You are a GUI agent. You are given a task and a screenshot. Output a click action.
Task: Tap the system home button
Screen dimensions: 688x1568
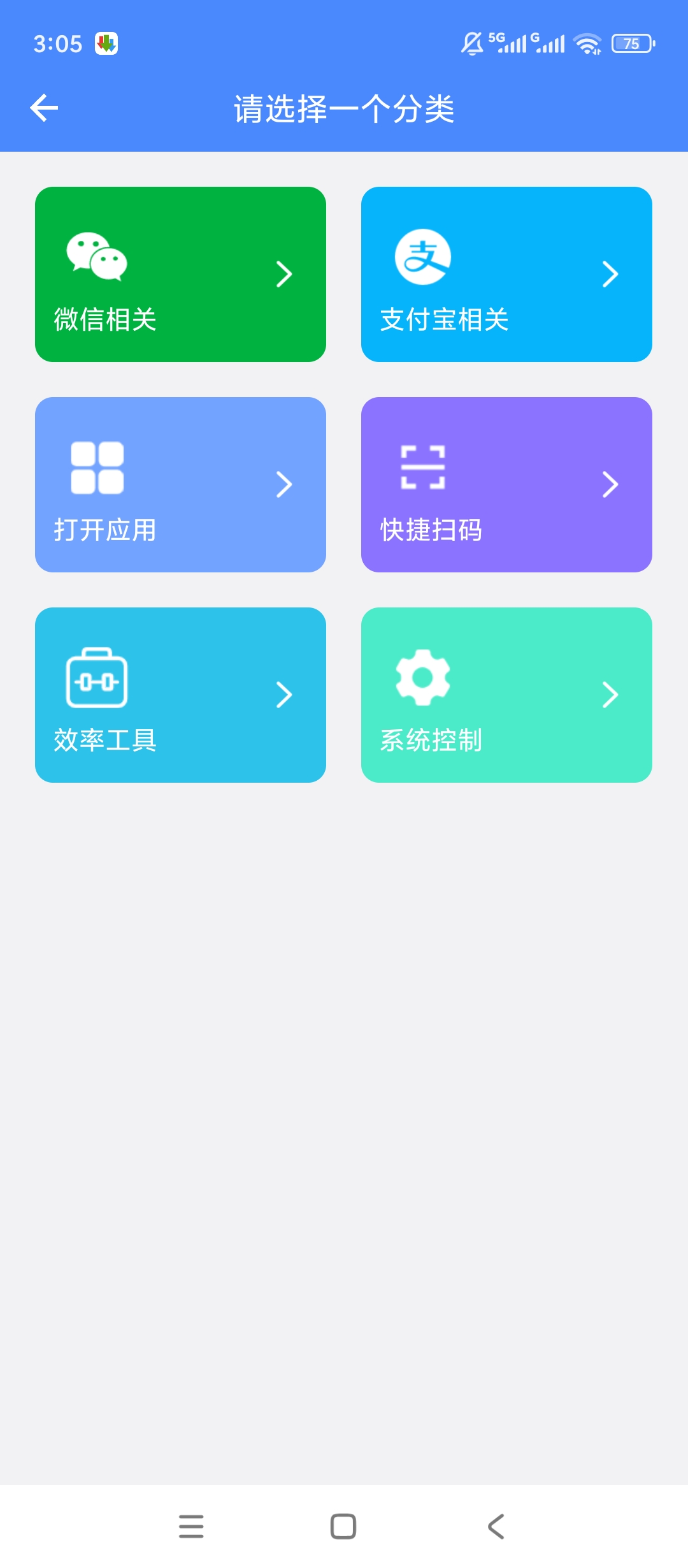coord(343,1527)
